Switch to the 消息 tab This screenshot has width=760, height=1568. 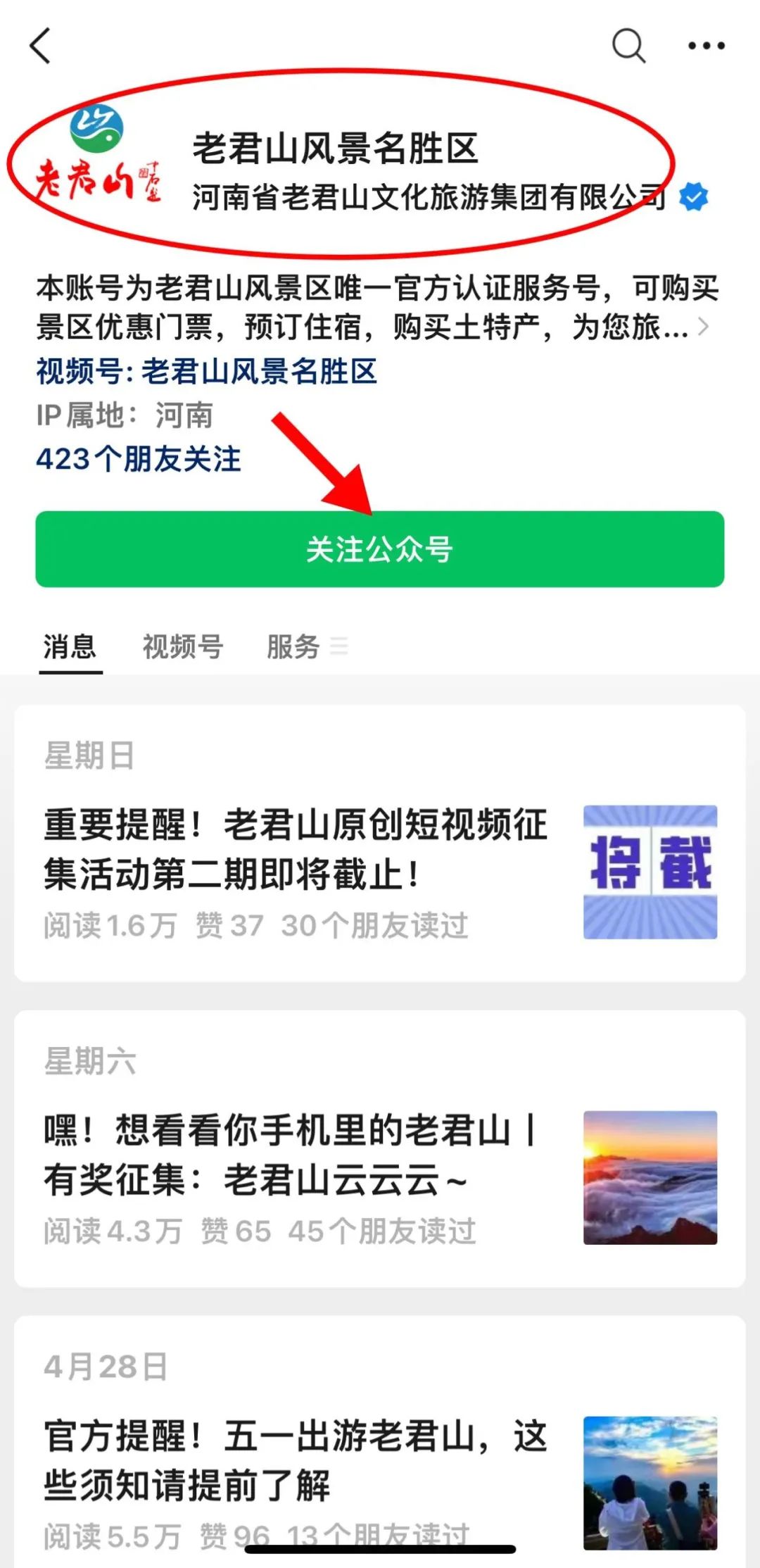click(70, 646)
